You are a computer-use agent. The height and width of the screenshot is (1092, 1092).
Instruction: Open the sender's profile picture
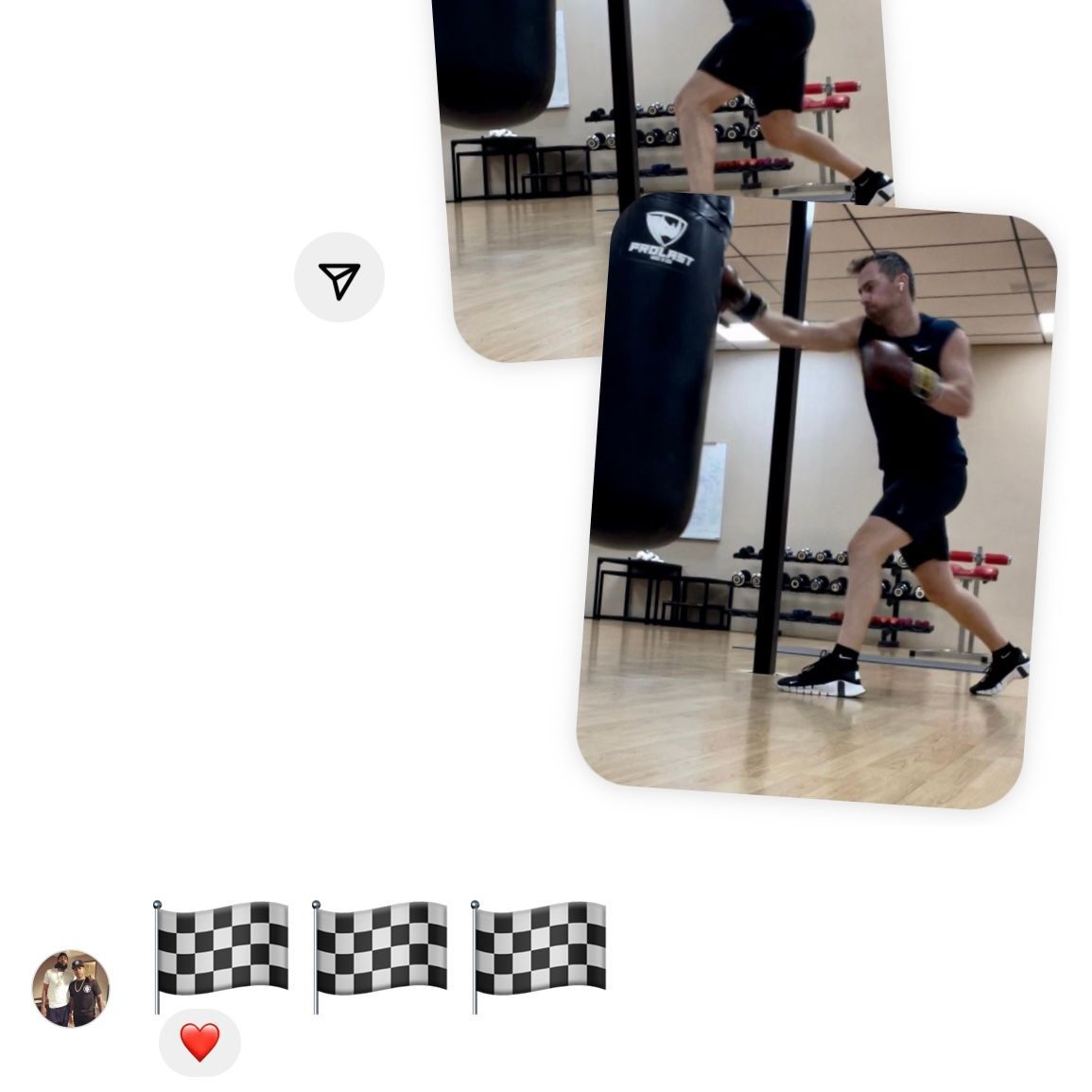71,988
